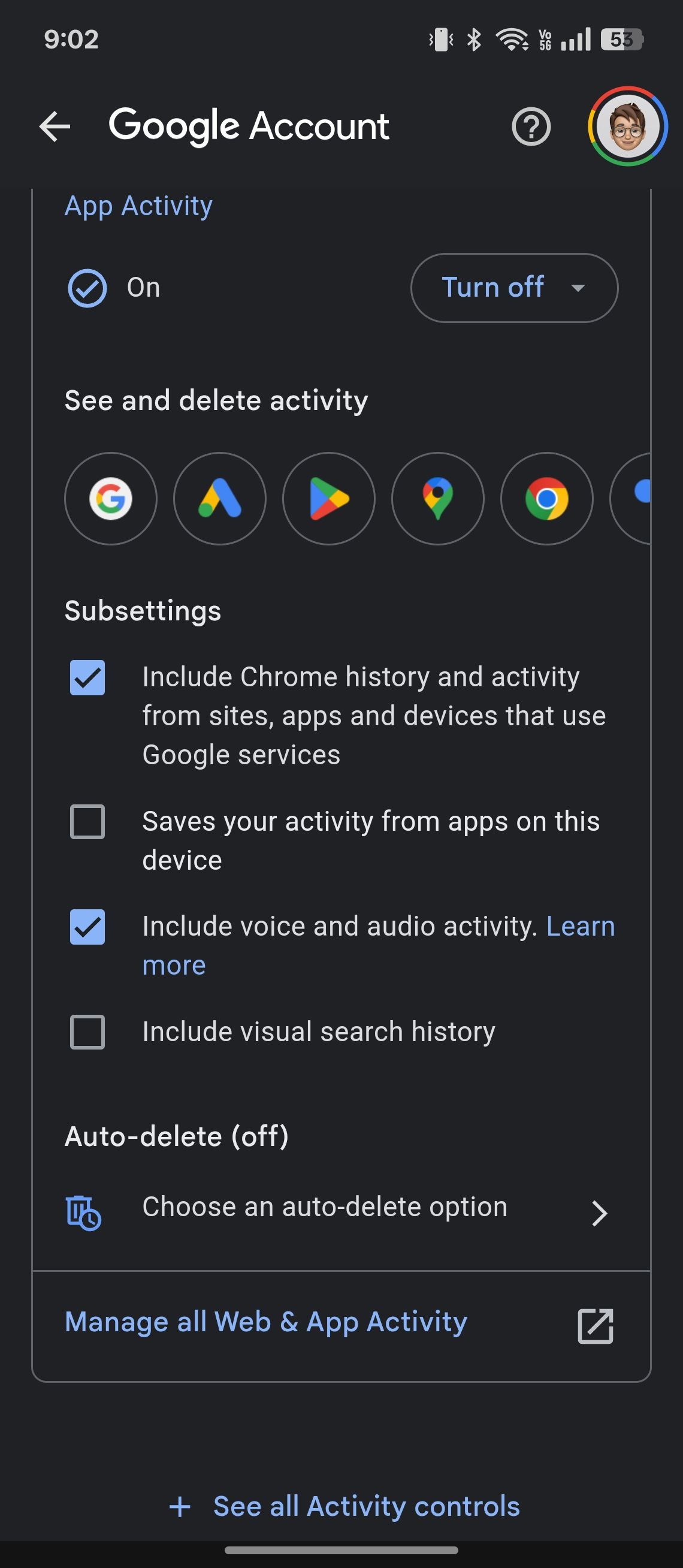The image size is (683, 1568).
Task: Open App Activity link
Action: pyautogui.click(x=137, y=206)
